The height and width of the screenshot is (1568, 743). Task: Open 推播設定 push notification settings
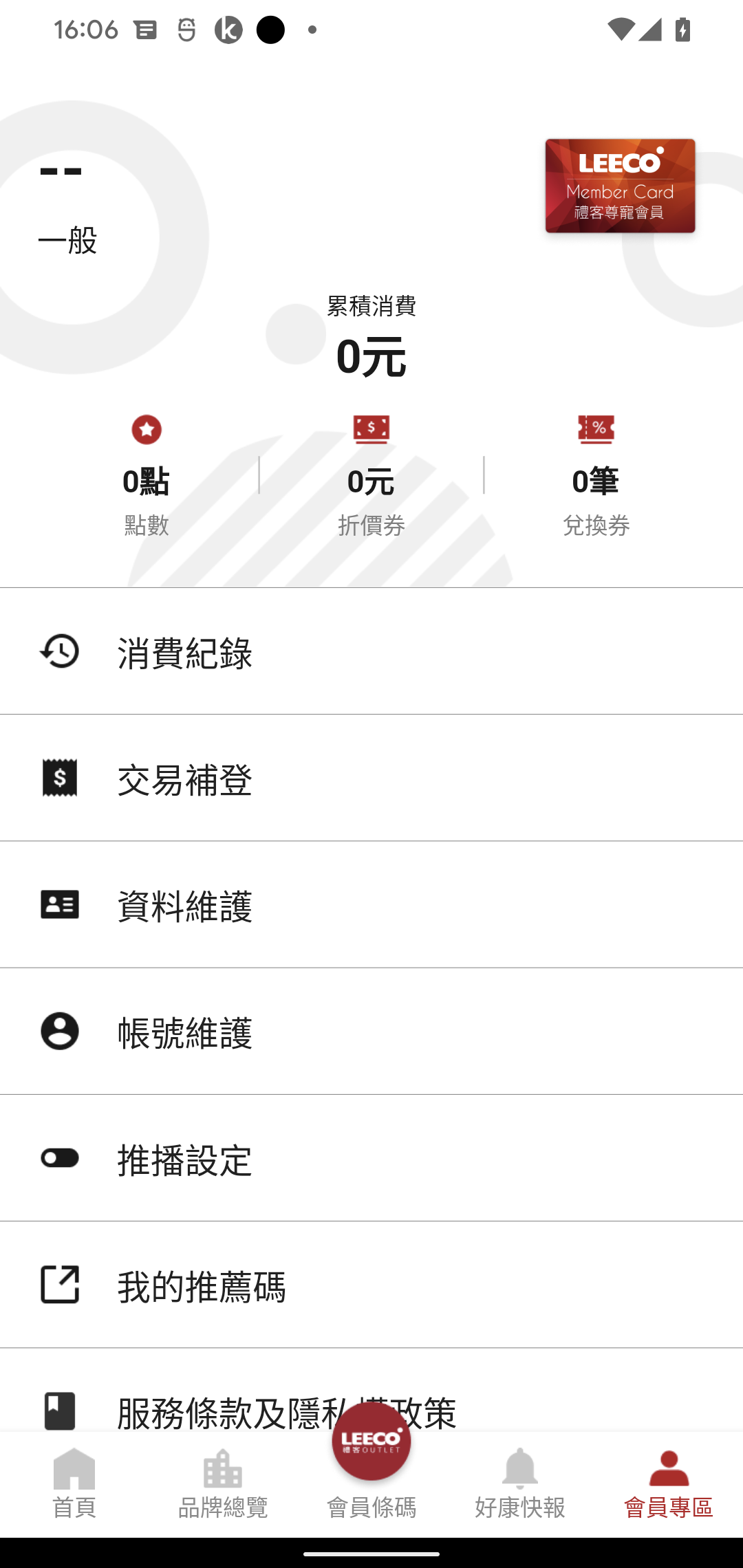tap(371, 1157)
